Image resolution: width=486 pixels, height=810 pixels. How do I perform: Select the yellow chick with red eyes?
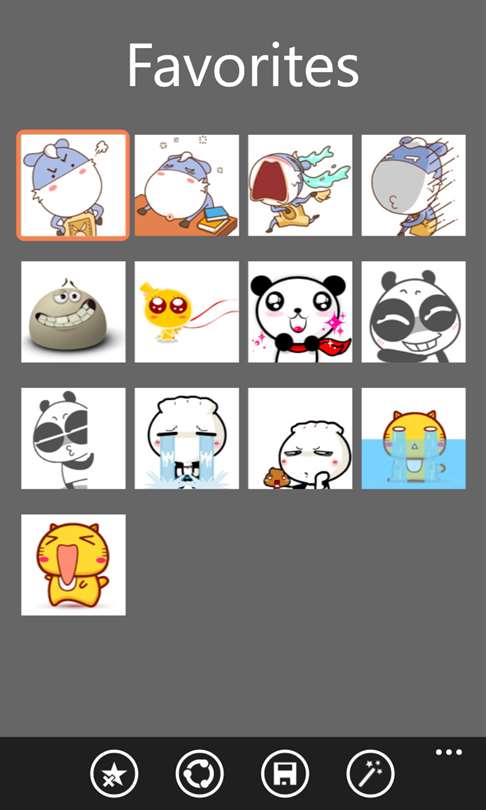point(187,312)
